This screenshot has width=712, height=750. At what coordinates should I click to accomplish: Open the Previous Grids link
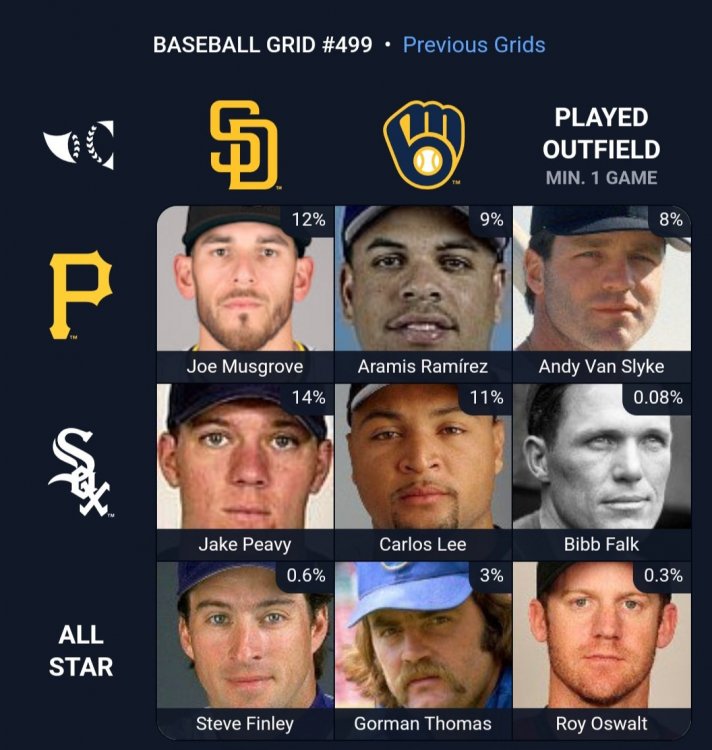474,45
